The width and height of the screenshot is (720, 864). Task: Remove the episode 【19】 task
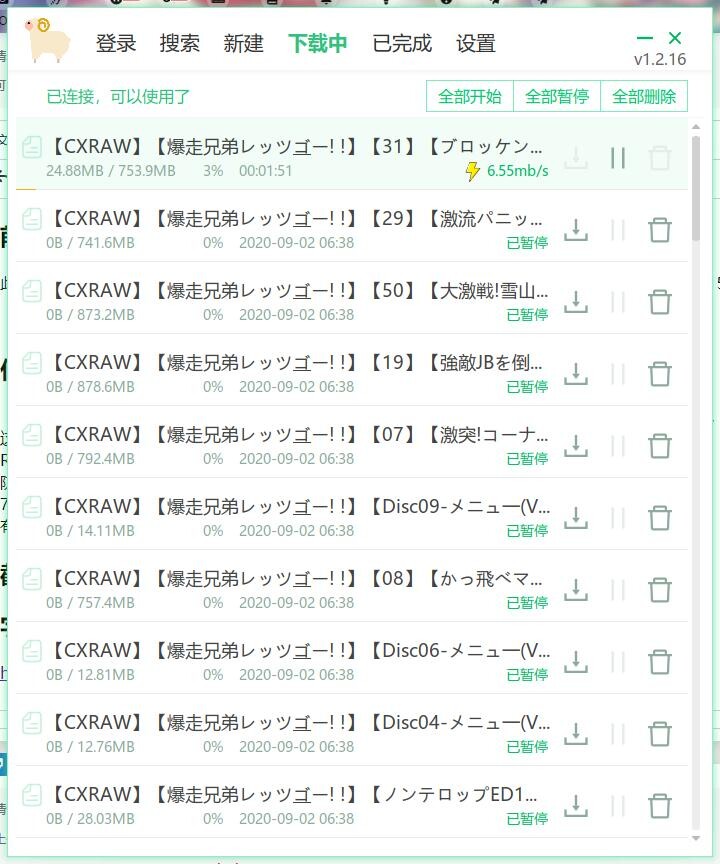(x=660, y=374)
